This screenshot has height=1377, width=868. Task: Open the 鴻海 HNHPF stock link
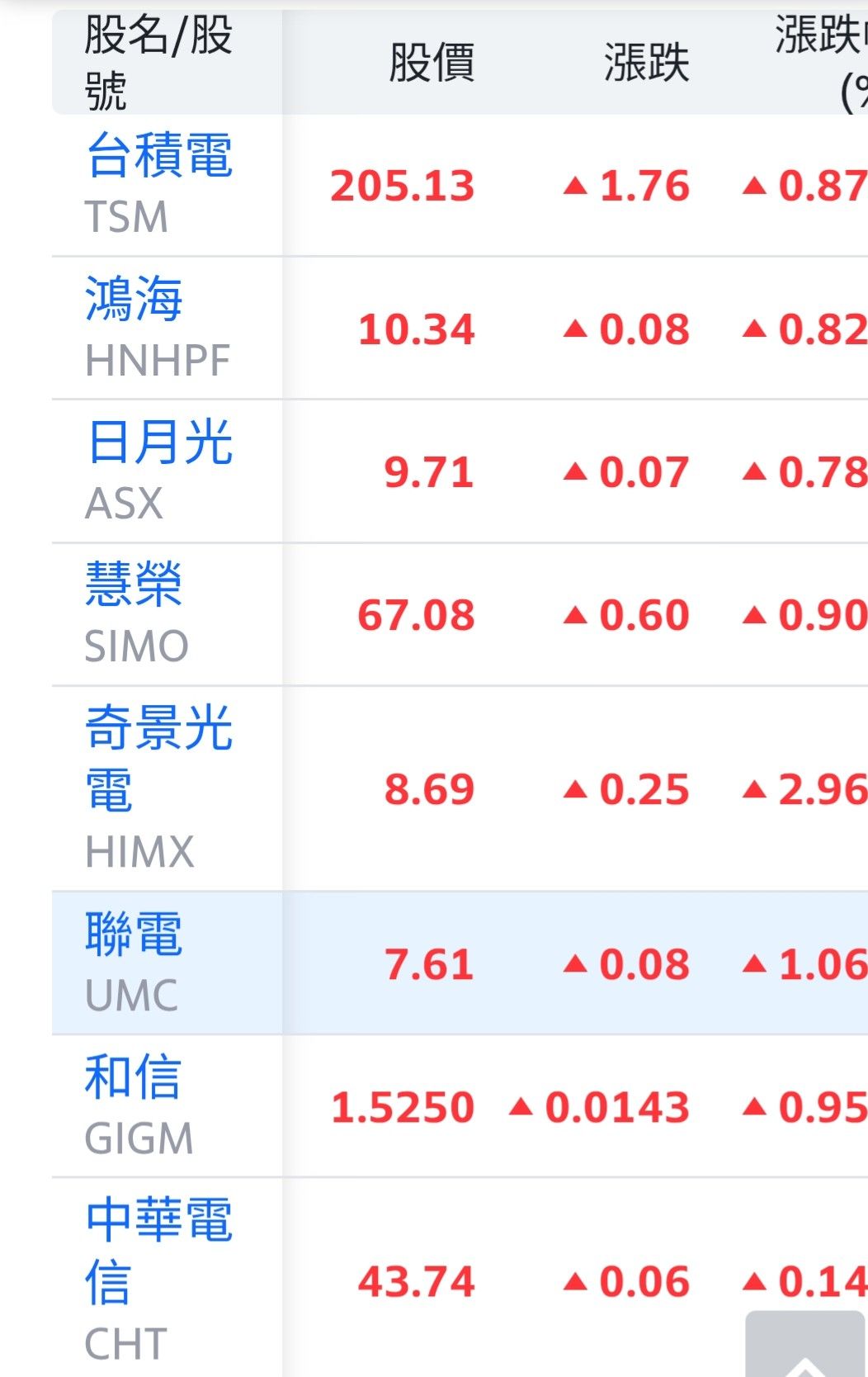tap(134, 299)
